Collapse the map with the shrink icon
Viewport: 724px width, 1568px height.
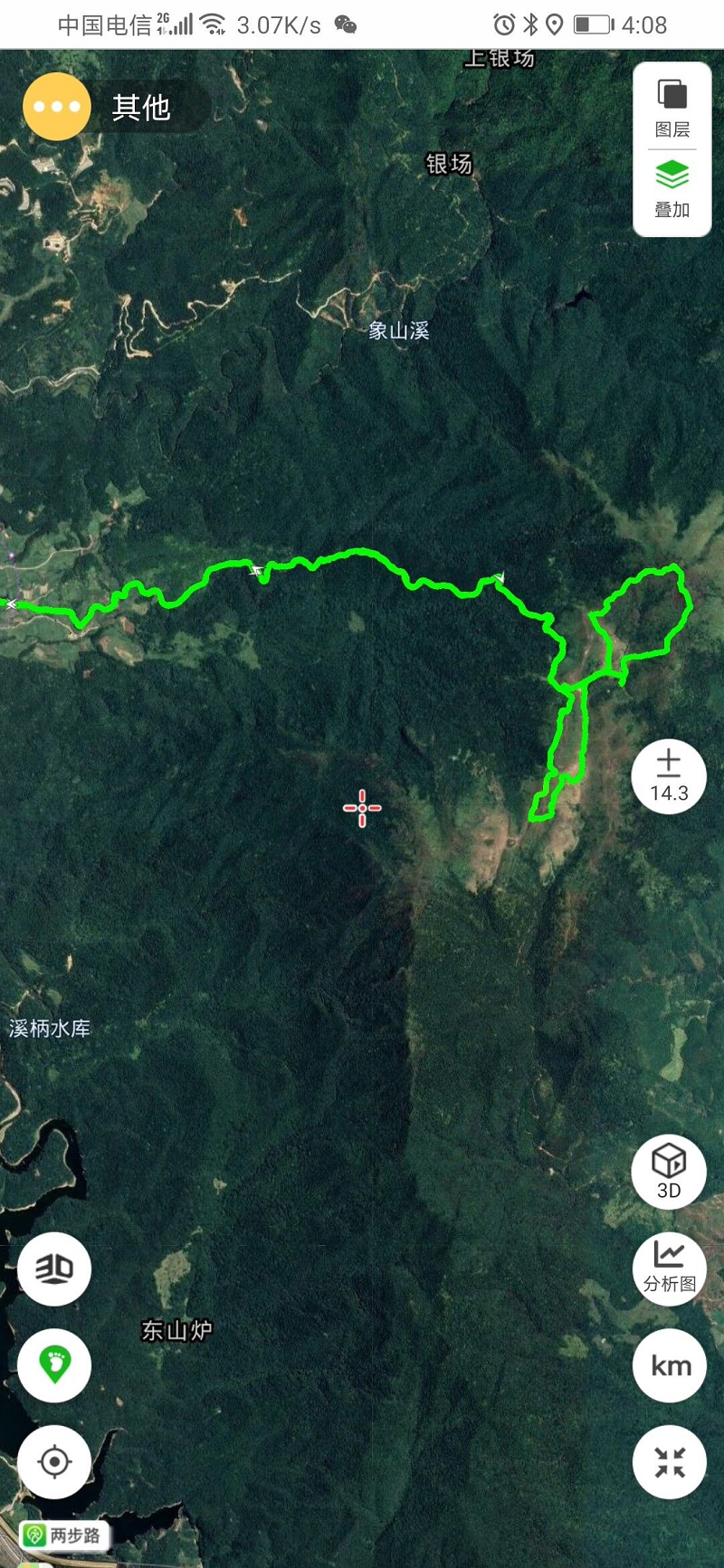tap(669, 1462)
